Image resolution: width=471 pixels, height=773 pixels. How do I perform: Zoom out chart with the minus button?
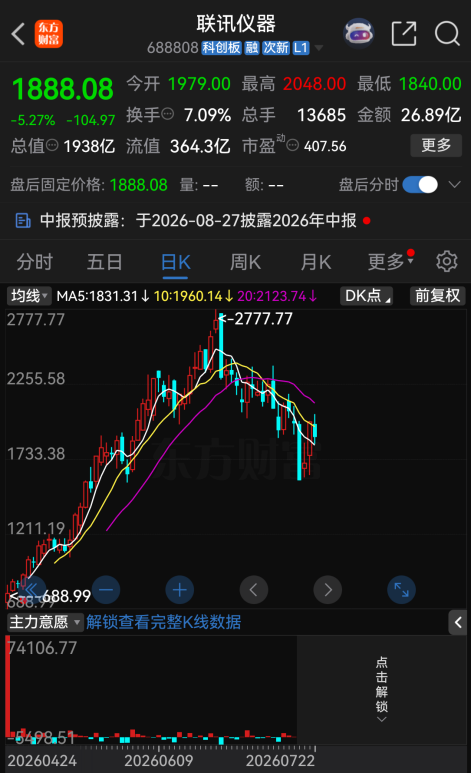pyautogui.click(x=106, y=590)
